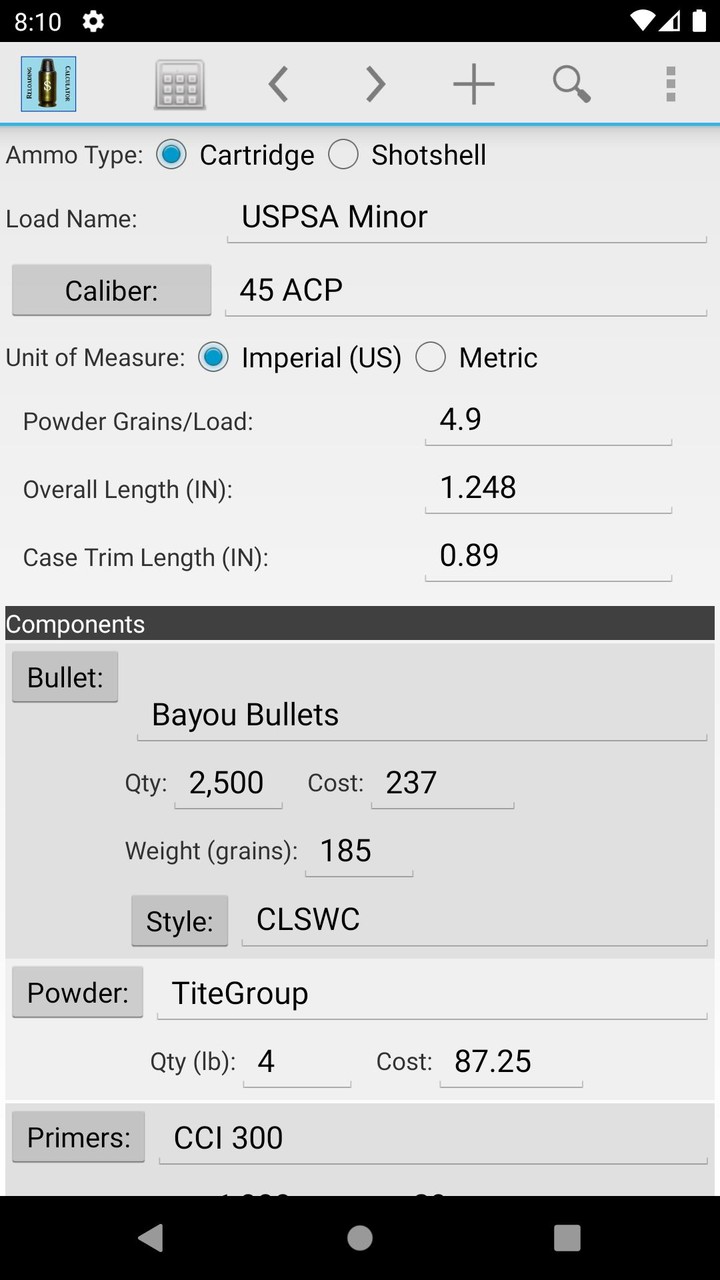Click the bullet Style button

pyautogui.click(x=179, y=920)
